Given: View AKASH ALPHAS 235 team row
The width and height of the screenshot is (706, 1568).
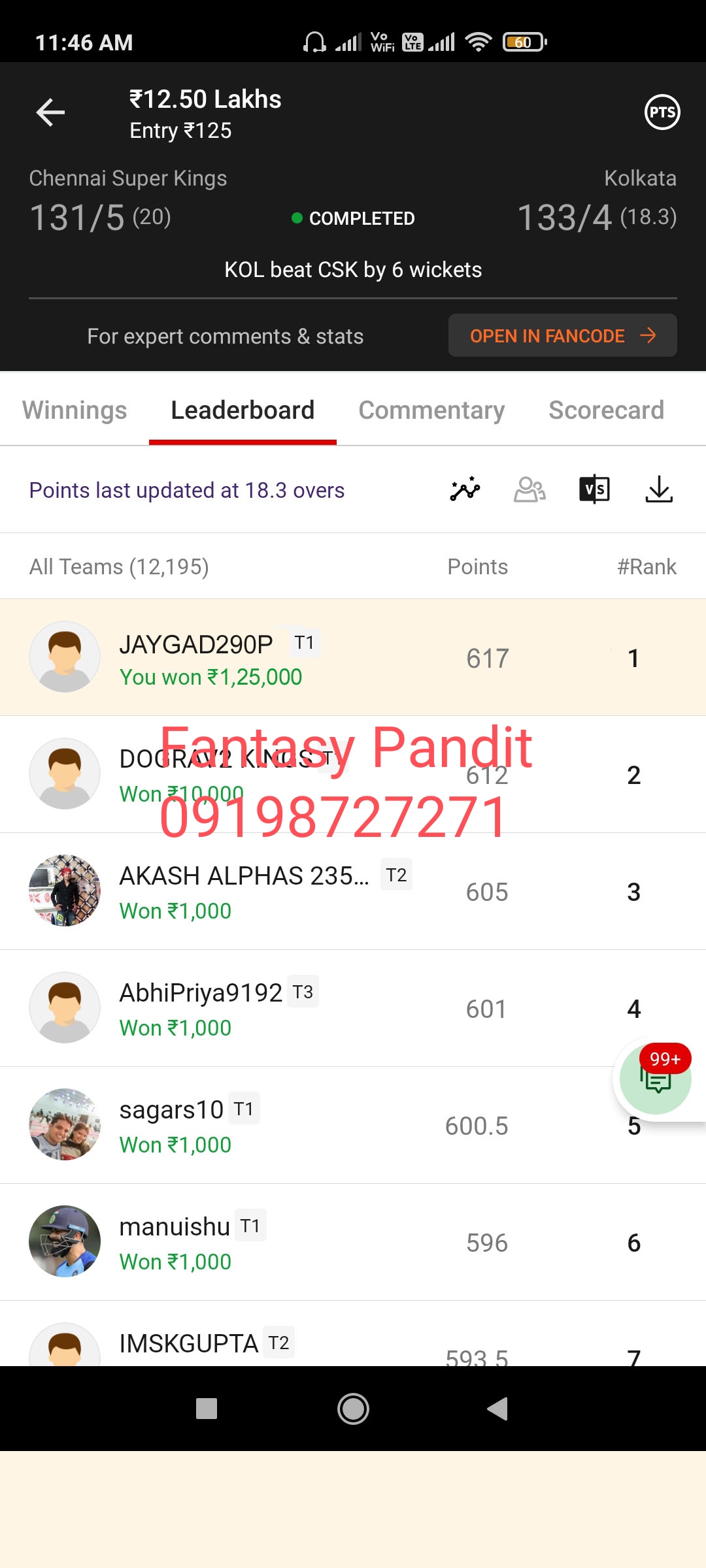Looking at the screenshot, I should pos(353,892).
